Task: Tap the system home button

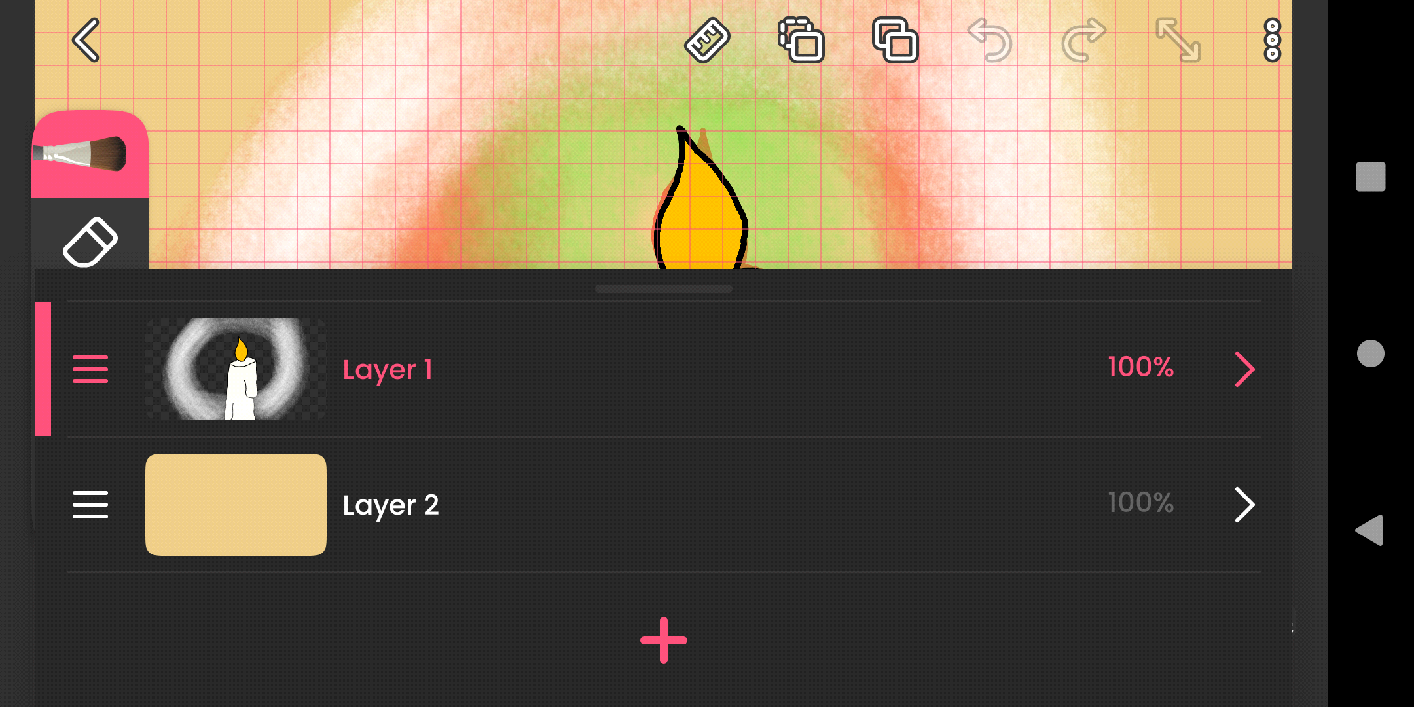Action: [1370, 353]
